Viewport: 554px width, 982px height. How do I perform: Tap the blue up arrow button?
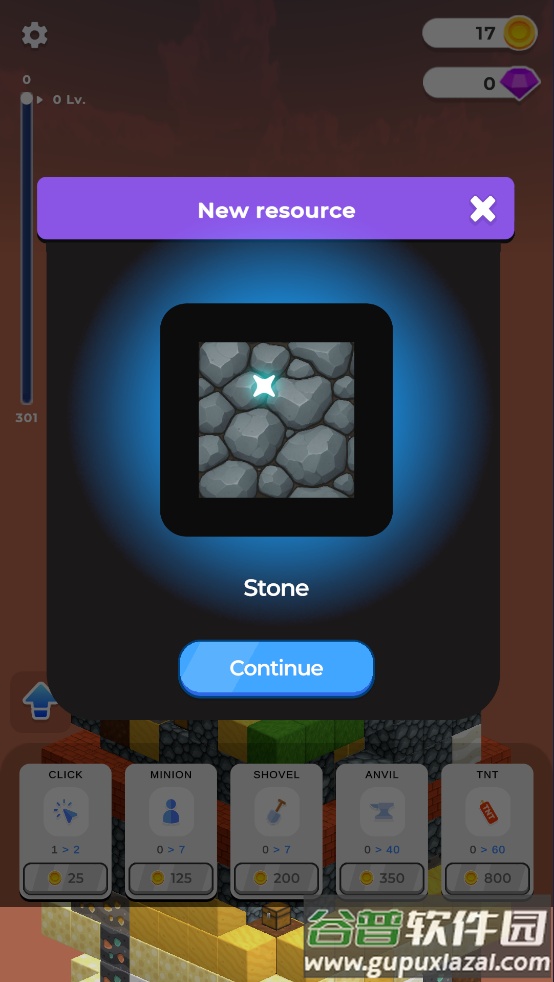click(x=39, y=701)
